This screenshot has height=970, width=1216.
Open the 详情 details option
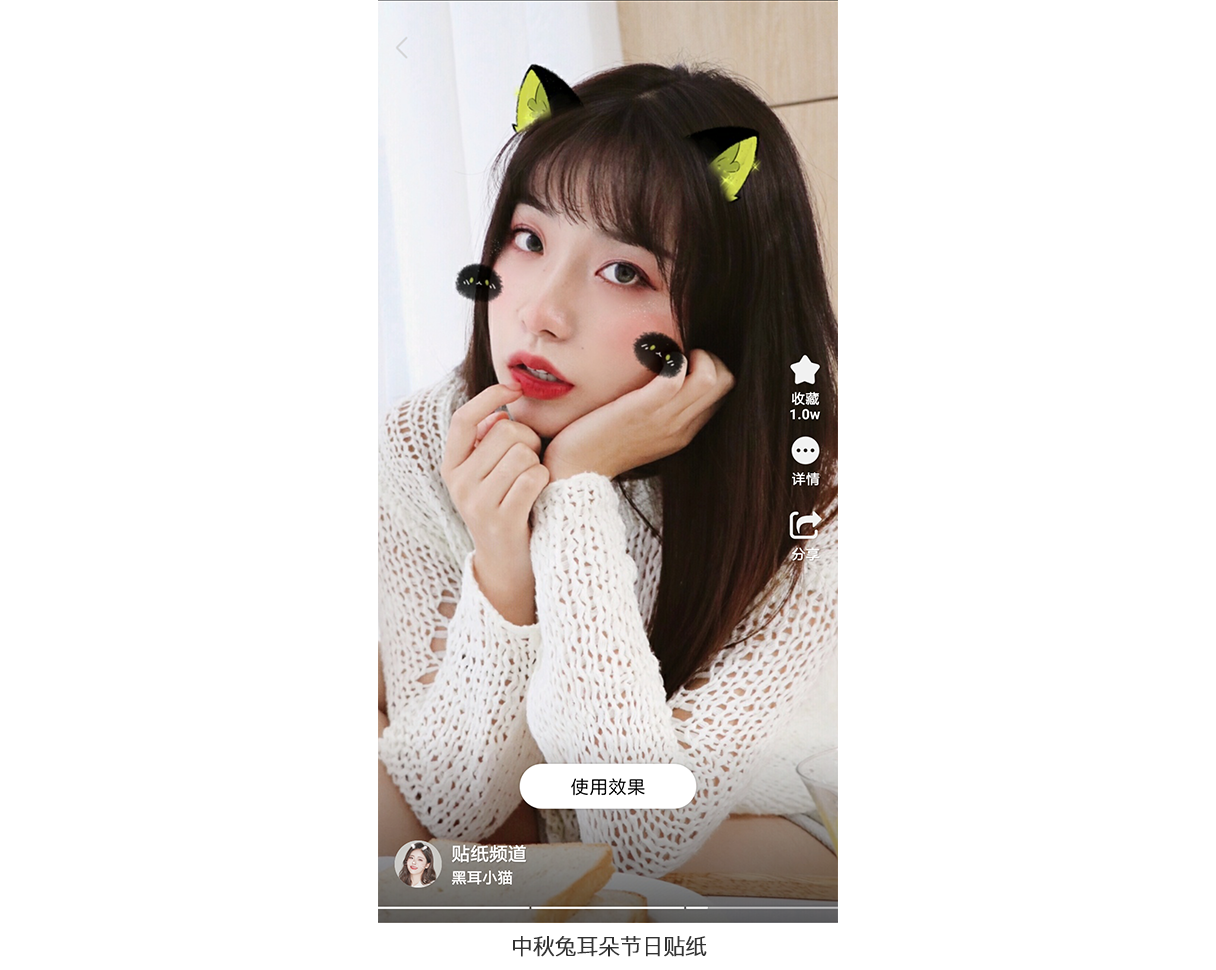click(805, 452)
